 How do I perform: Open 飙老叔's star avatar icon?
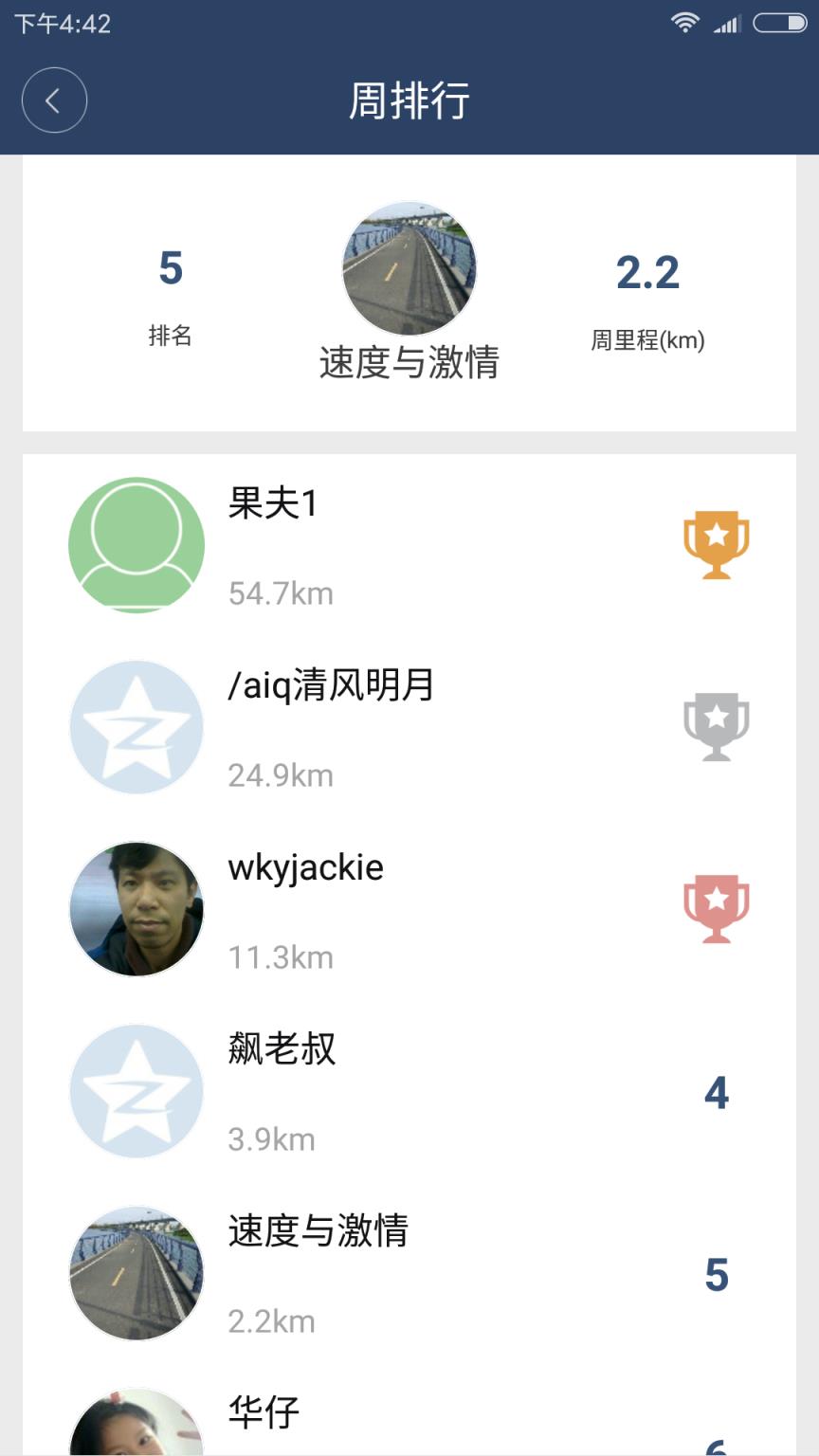(x=136, y=1091)
